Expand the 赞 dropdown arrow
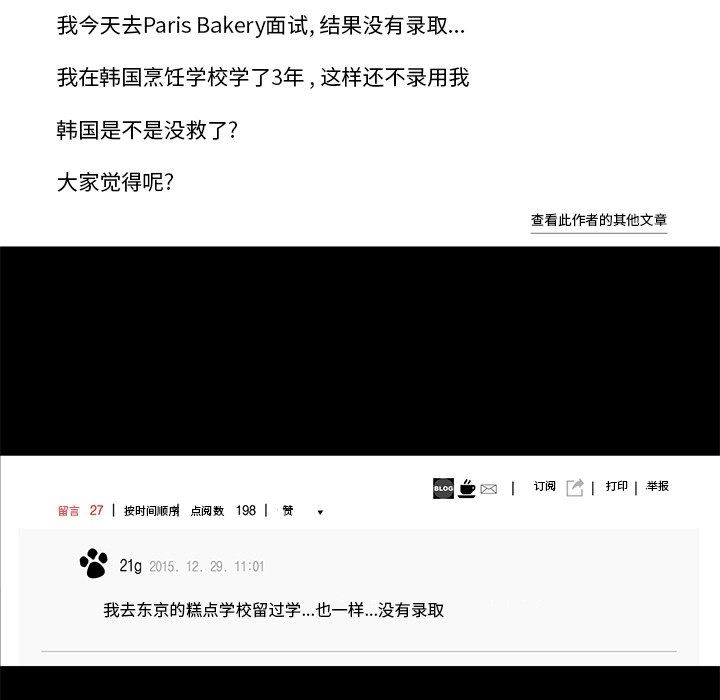 [x=320, y=512]
